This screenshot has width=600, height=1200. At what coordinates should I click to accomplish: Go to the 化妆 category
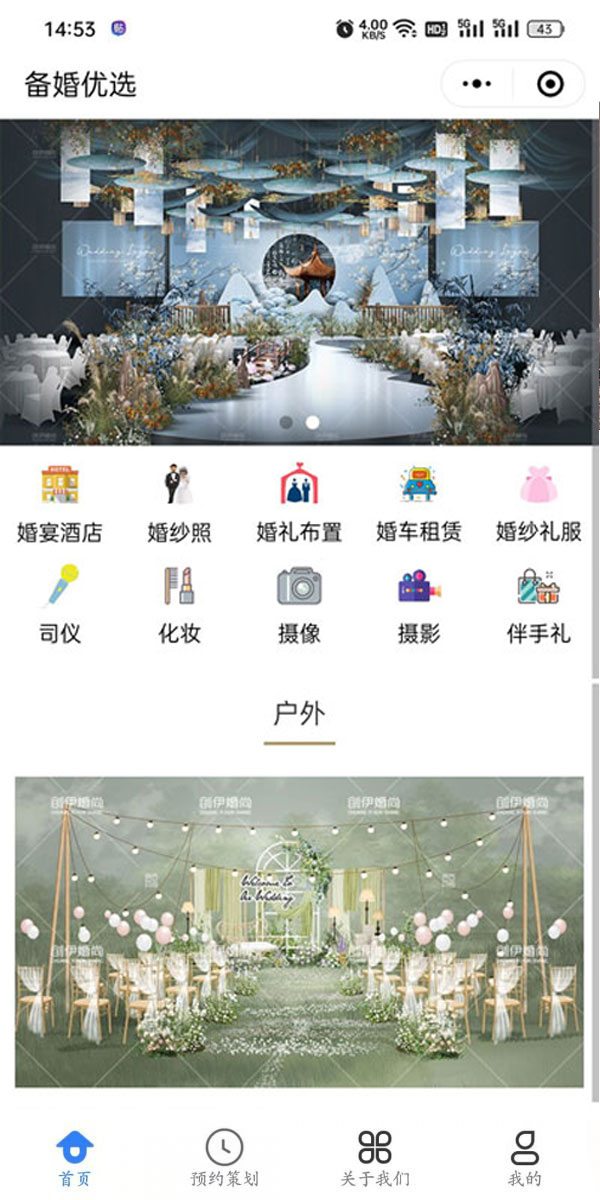tap(179, 605)
